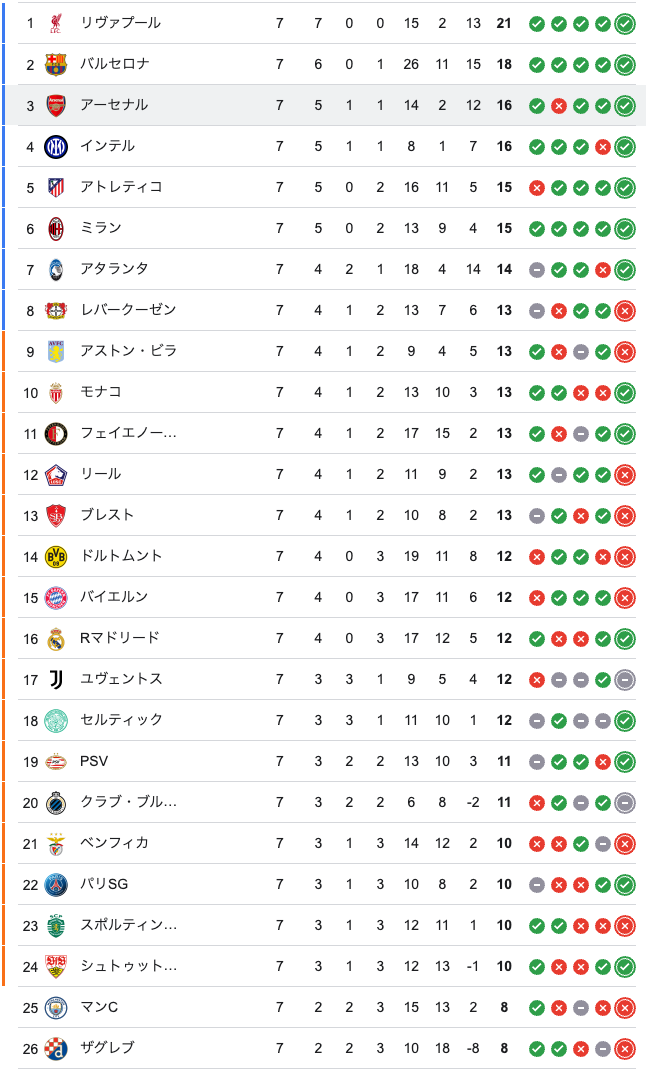646x1071 pixels.
Task: Open the アタランタ team row
Action: [326, 269]
